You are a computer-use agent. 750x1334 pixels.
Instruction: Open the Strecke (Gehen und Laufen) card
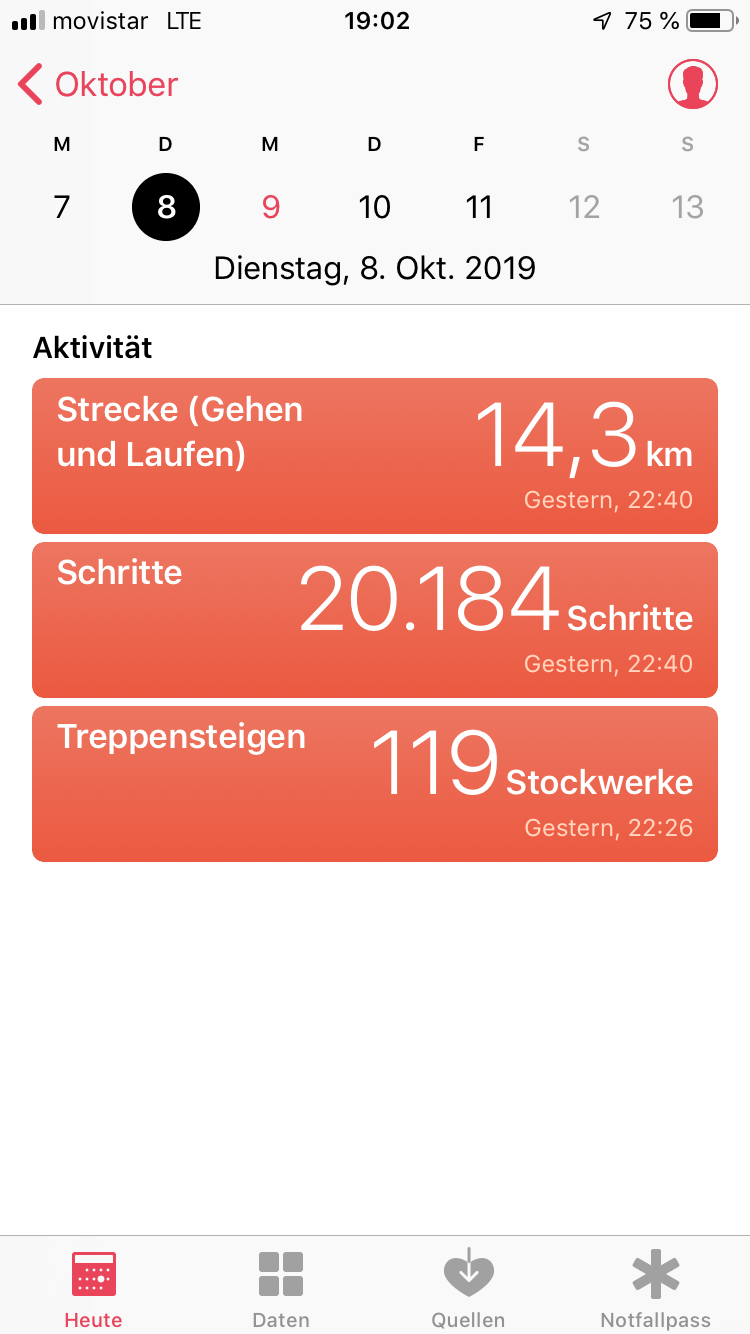pyautogui.click(x=375, y=456)
